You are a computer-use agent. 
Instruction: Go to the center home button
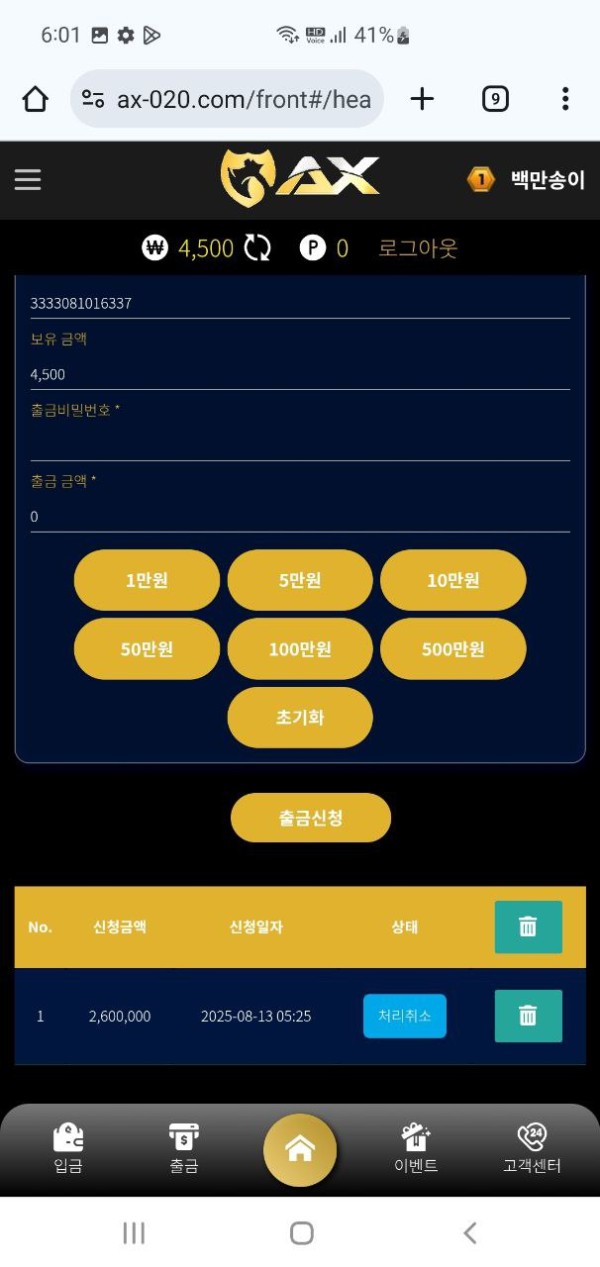coord(300,1150)
